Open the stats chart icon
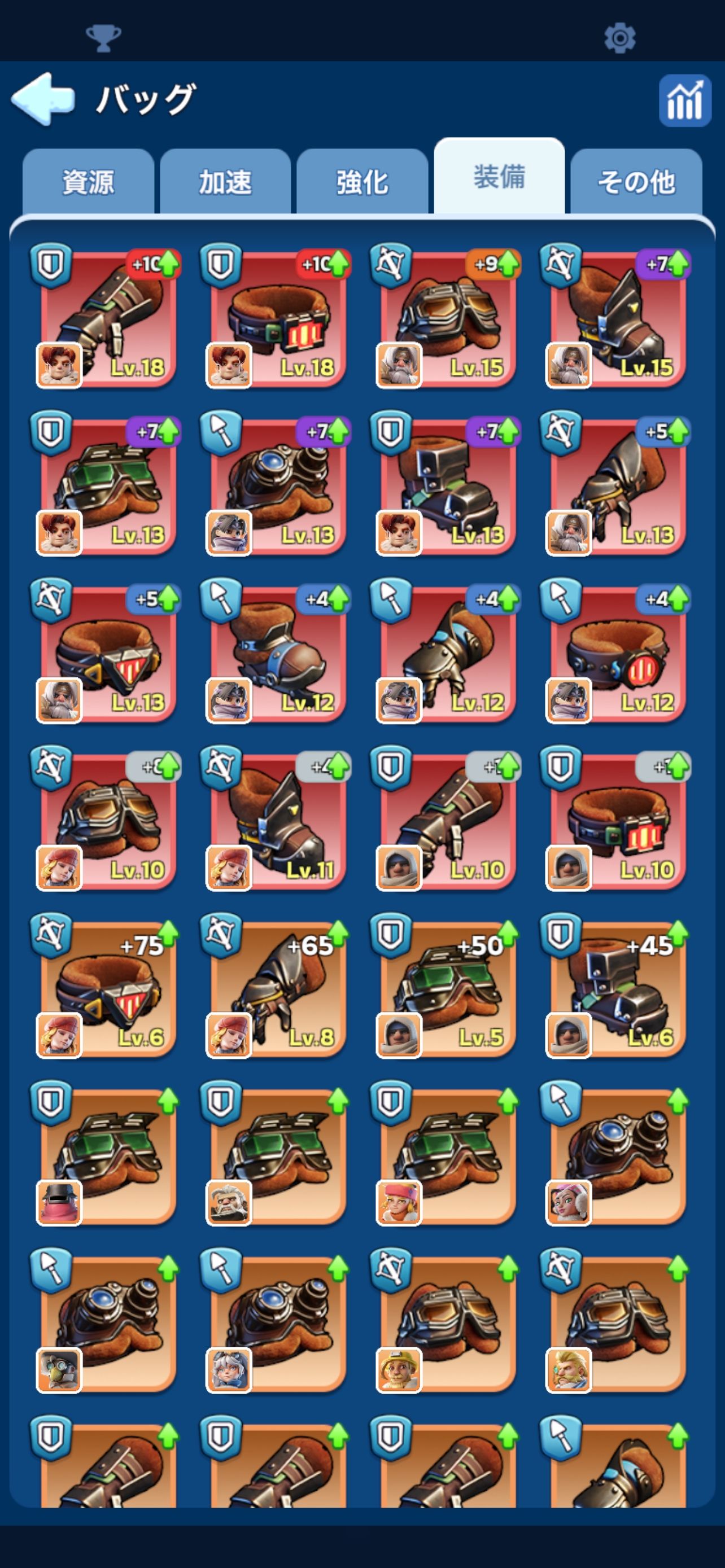This screenshot has width=725, height=1568. (x=685, y=100)
